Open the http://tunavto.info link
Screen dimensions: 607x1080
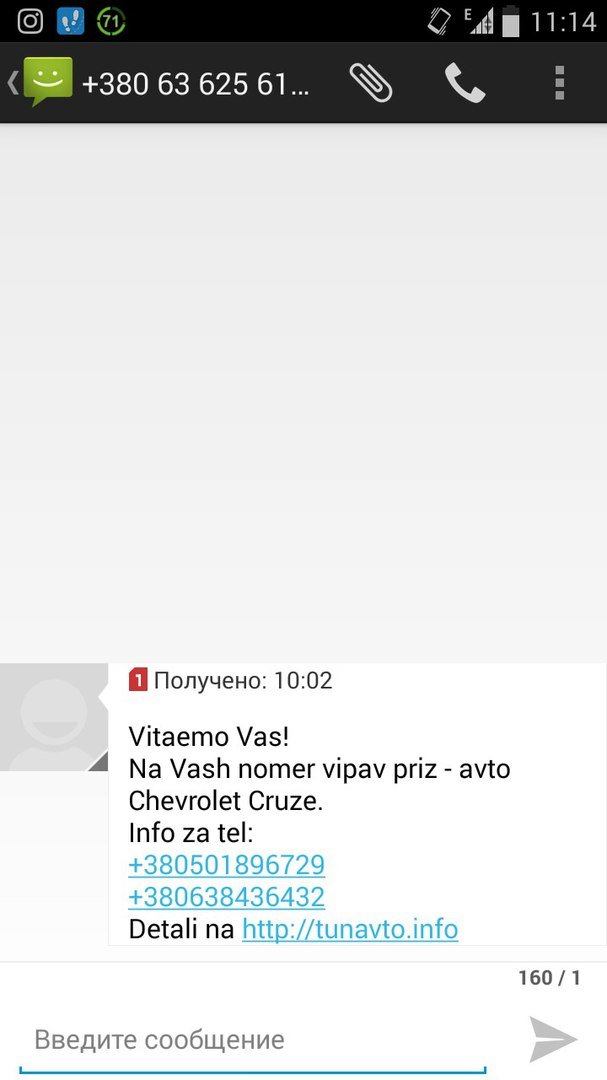[350, 929]
